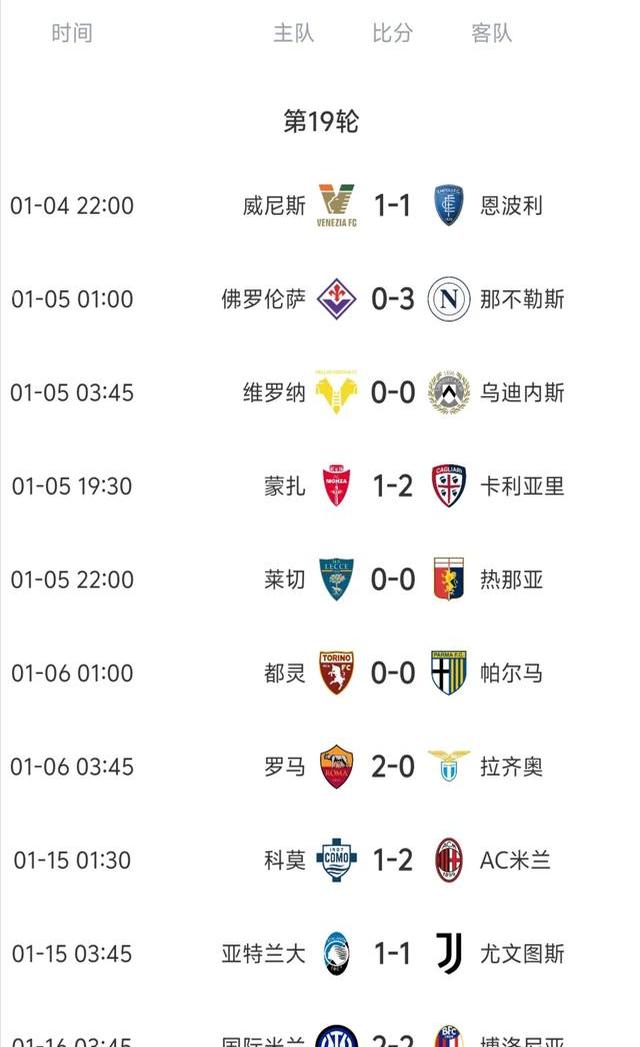
Task: Open the 罗马 vs 拉齐奥 match
Action: [392, 767]
